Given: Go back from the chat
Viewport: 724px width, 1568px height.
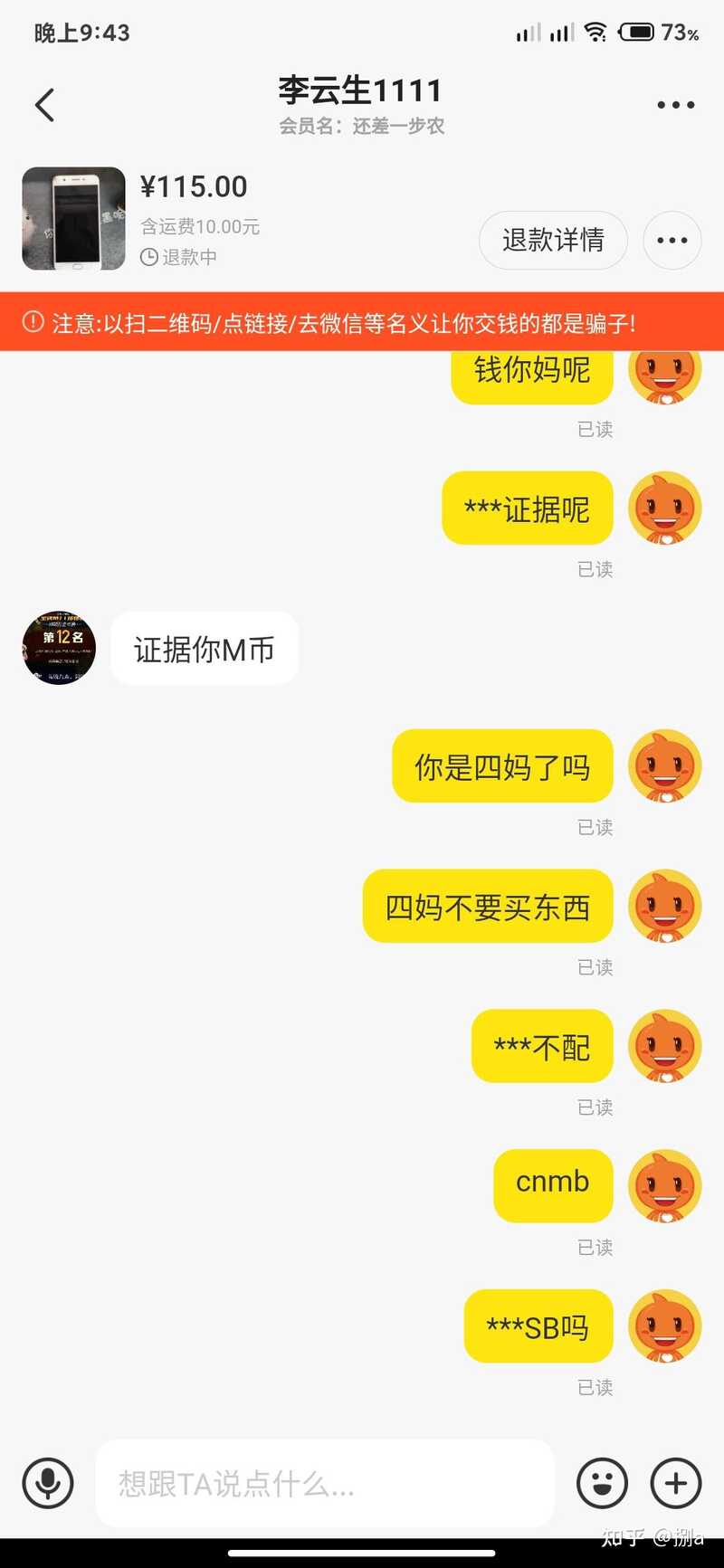Looking at the screenshot, I should [x=45, y=105].
